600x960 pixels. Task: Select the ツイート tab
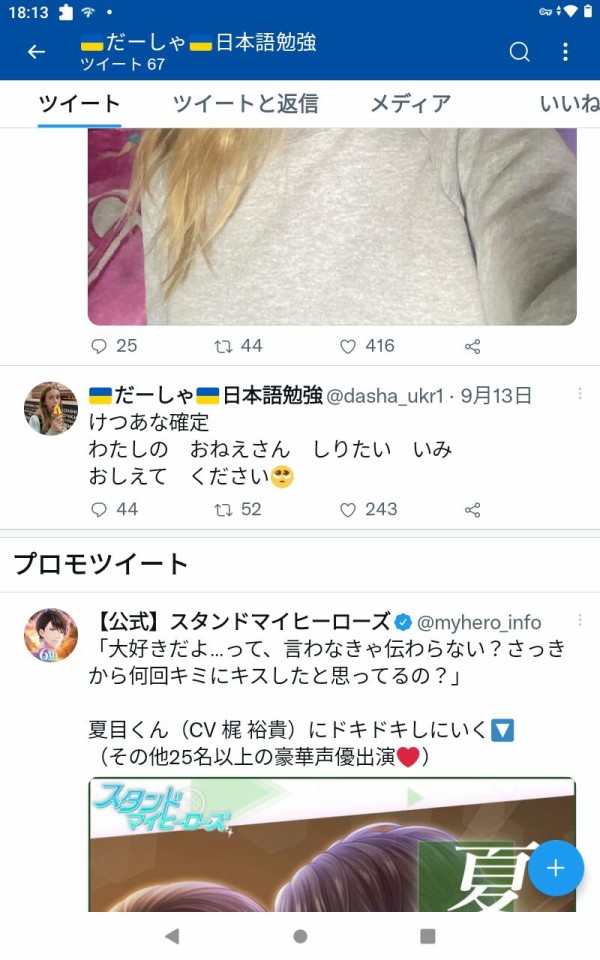80,103
